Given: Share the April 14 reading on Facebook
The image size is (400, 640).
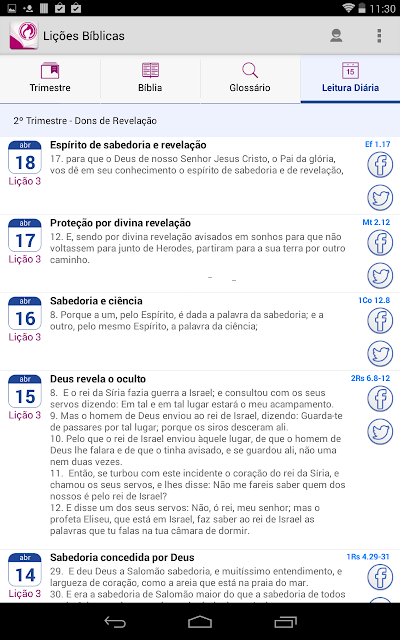Looking at the screenshot, I should tap(380, 577).
